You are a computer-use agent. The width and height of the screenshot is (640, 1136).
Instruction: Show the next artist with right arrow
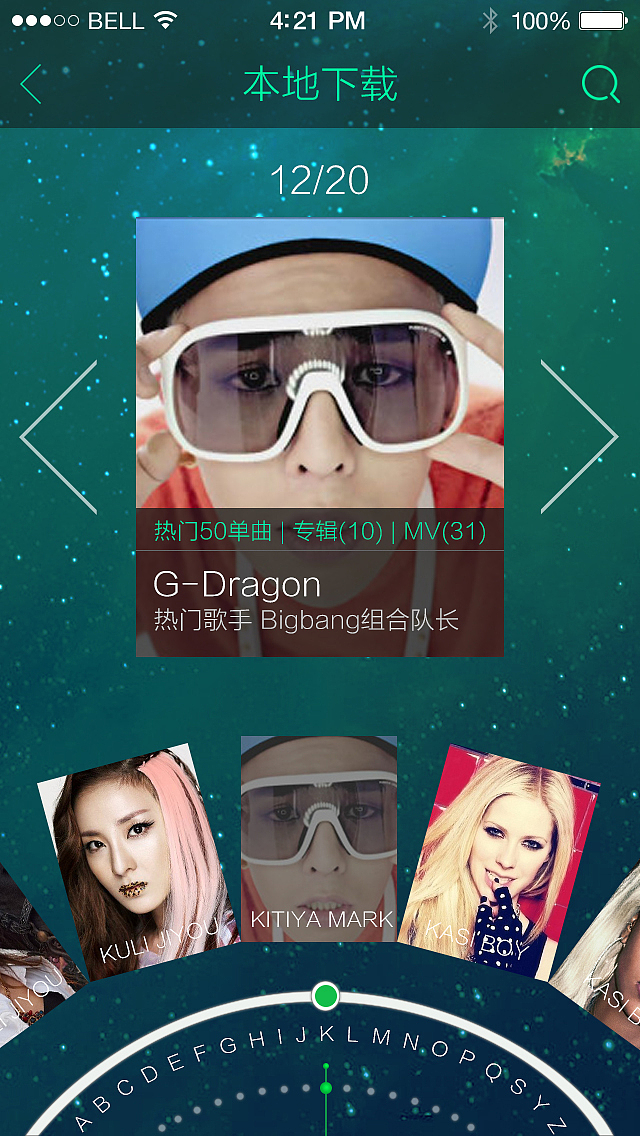point(579,437)
